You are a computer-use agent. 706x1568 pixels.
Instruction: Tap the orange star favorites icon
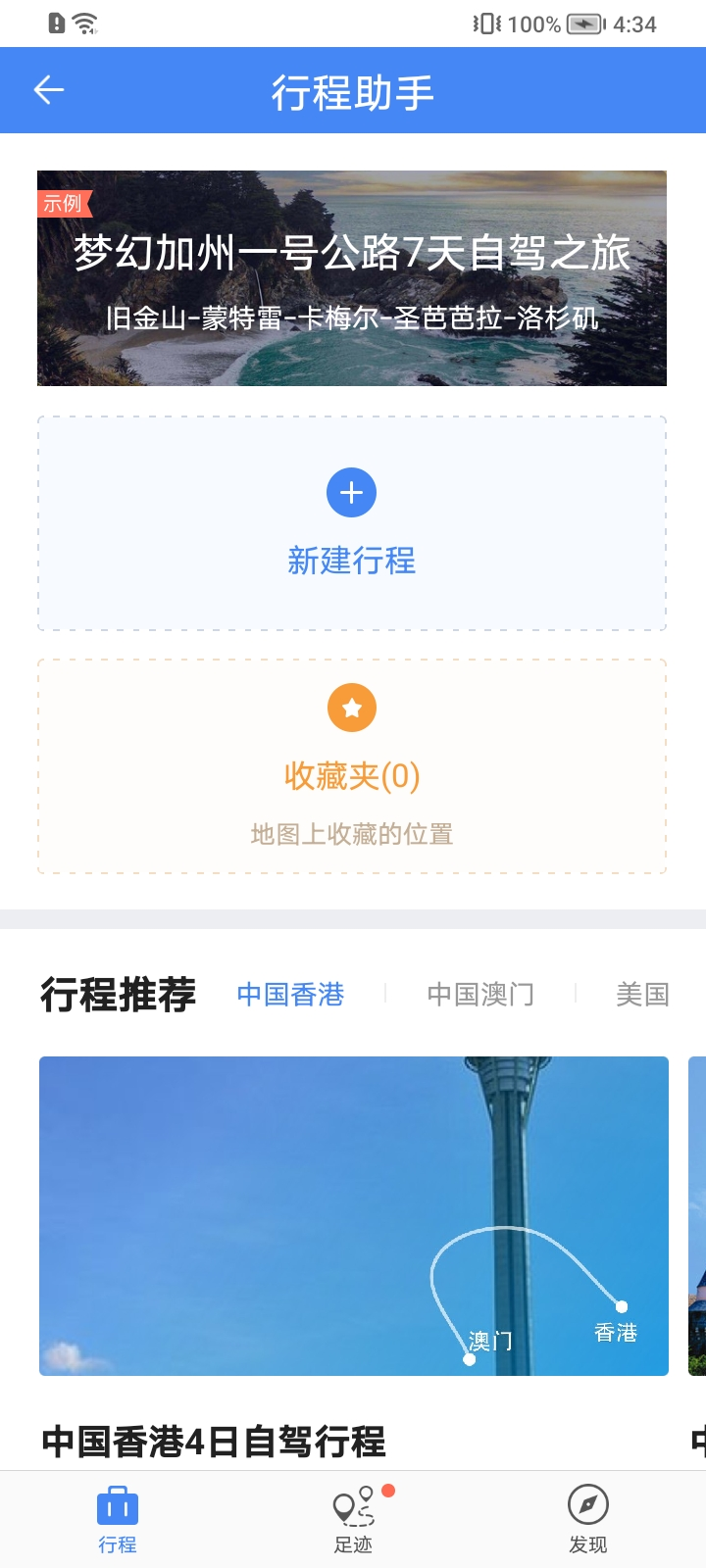click(x=351, y=707)
